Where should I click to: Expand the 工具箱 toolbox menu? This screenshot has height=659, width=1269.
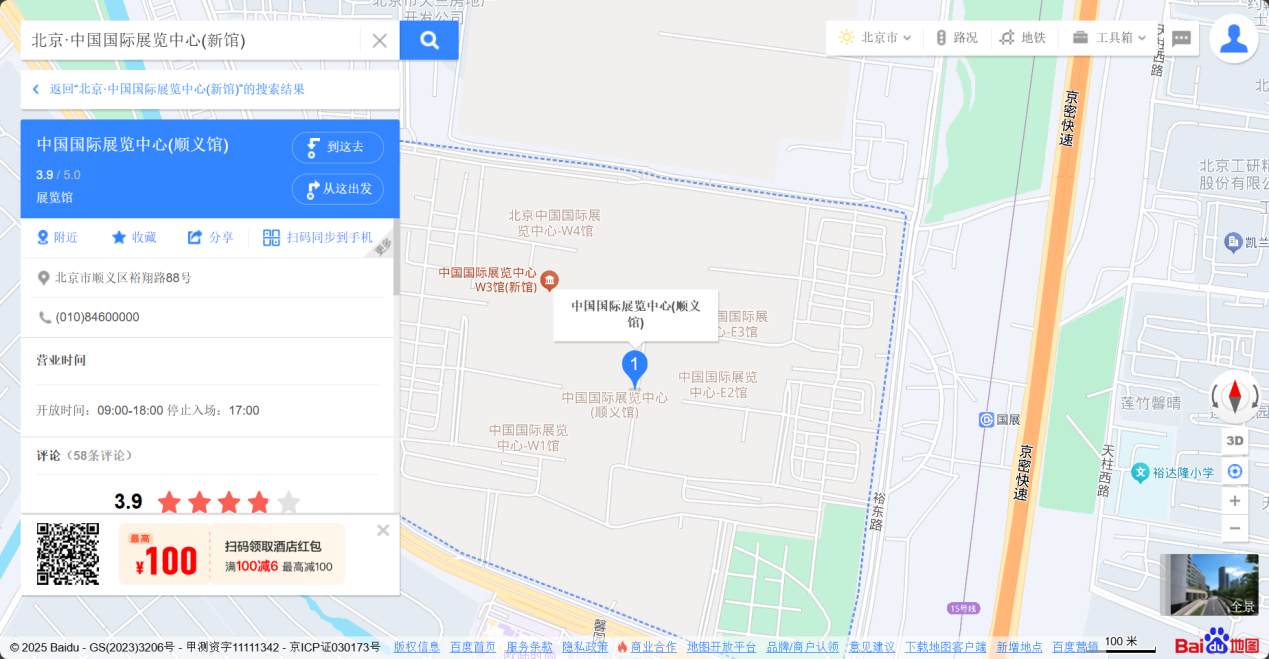point(1109,38)
